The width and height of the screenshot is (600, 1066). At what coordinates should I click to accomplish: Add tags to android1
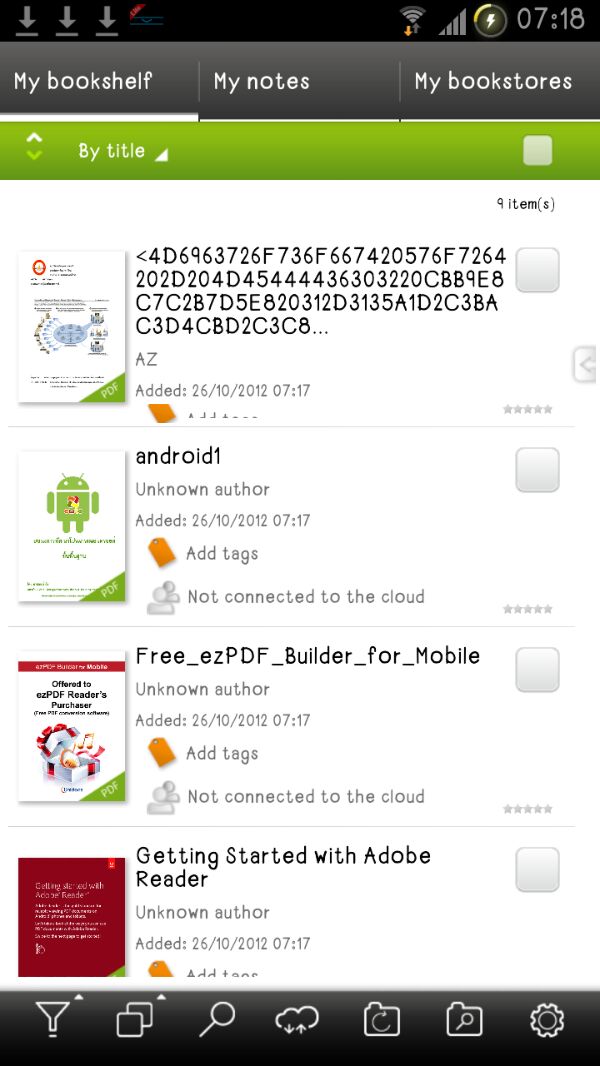pyautogui.click(x=203, y=553)
